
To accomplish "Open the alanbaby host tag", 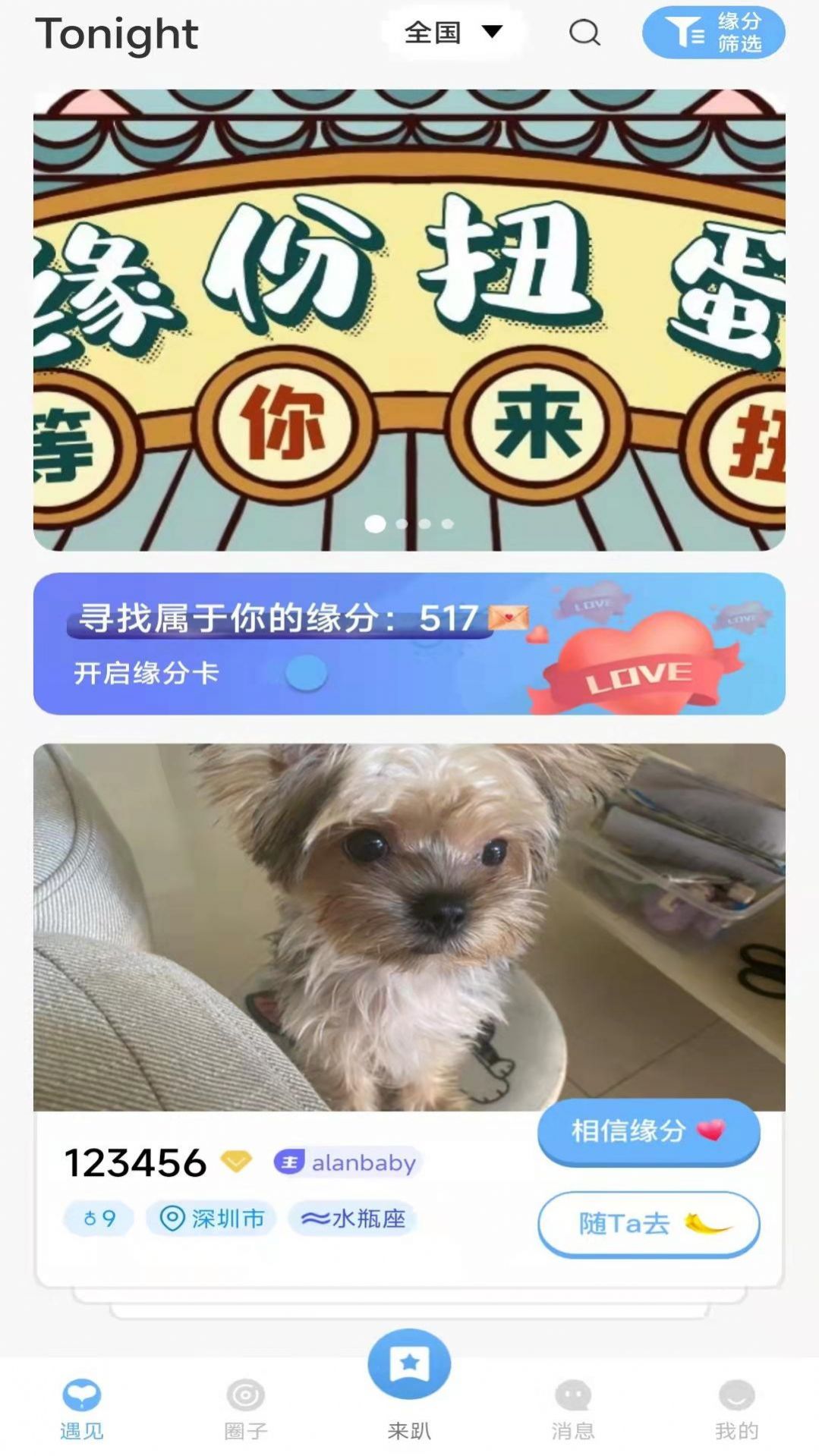I will tap(347, 1162).
